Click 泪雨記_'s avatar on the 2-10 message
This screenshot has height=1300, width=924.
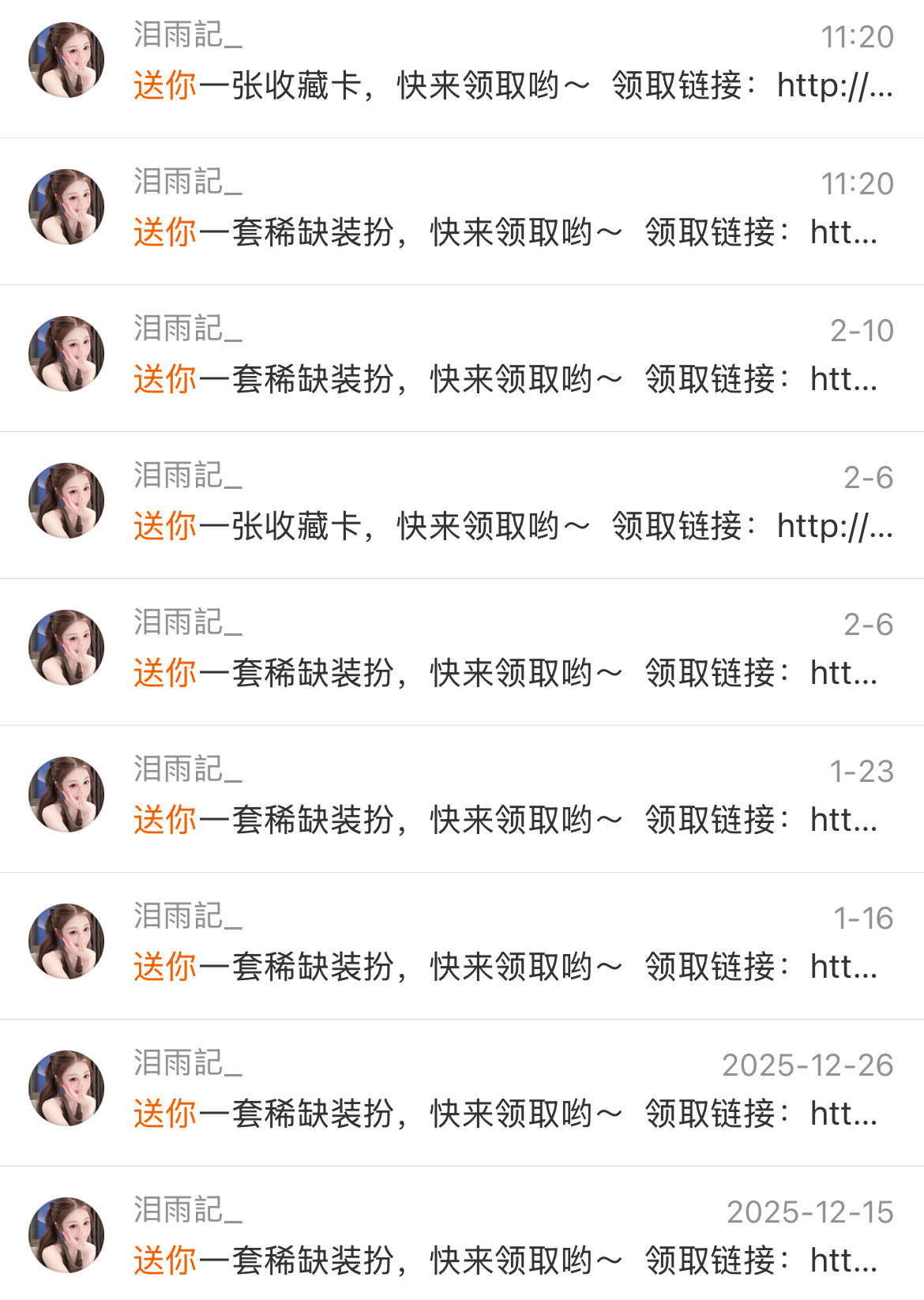point(66,353)
